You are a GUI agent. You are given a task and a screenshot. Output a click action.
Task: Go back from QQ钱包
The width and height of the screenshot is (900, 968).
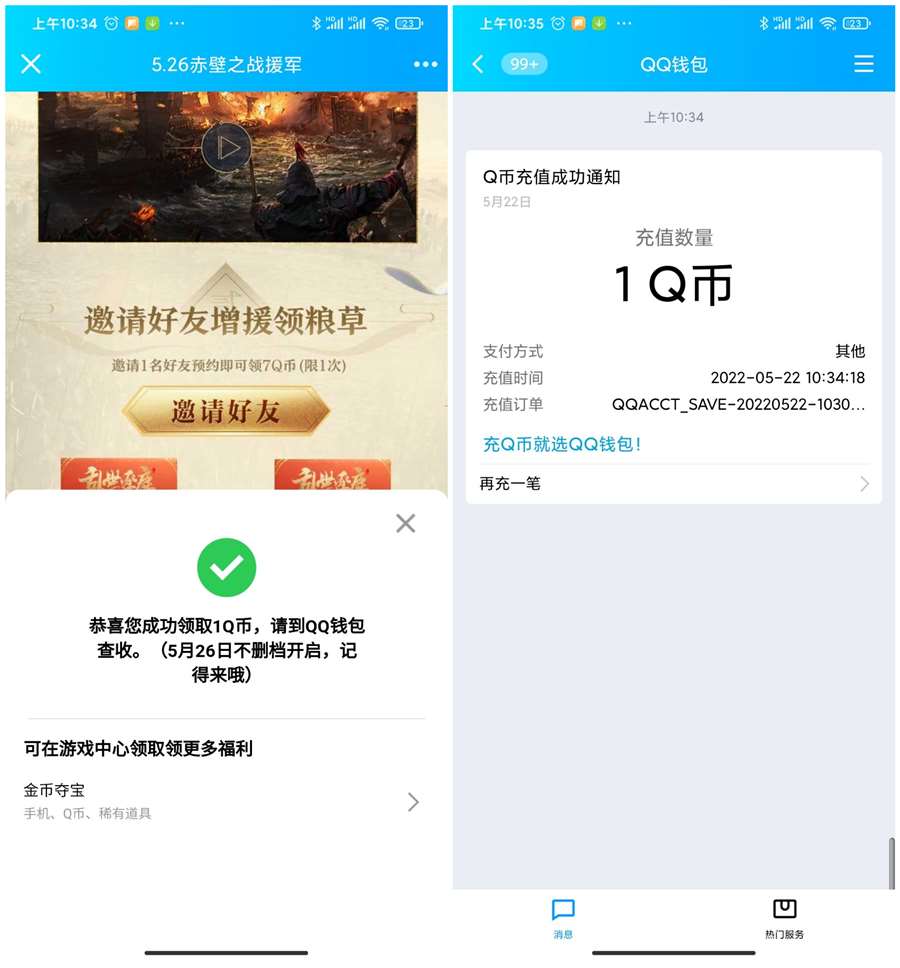(478, 64)
